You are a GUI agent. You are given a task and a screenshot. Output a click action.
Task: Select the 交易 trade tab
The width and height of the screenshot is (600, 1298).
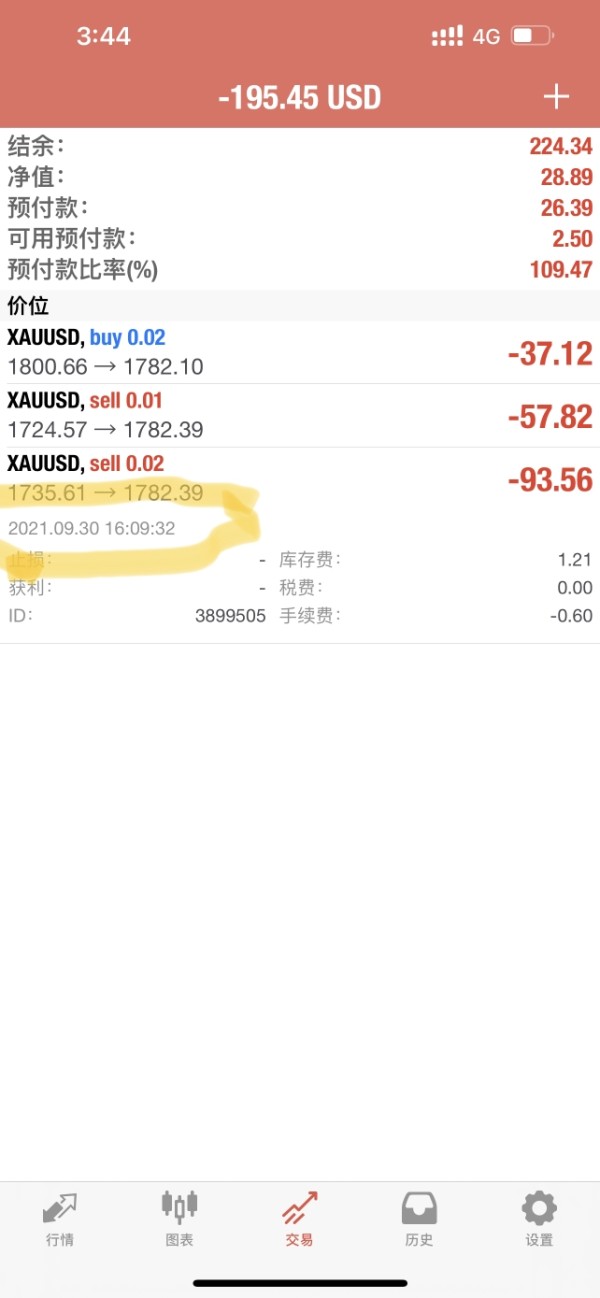pos(300,1219)
